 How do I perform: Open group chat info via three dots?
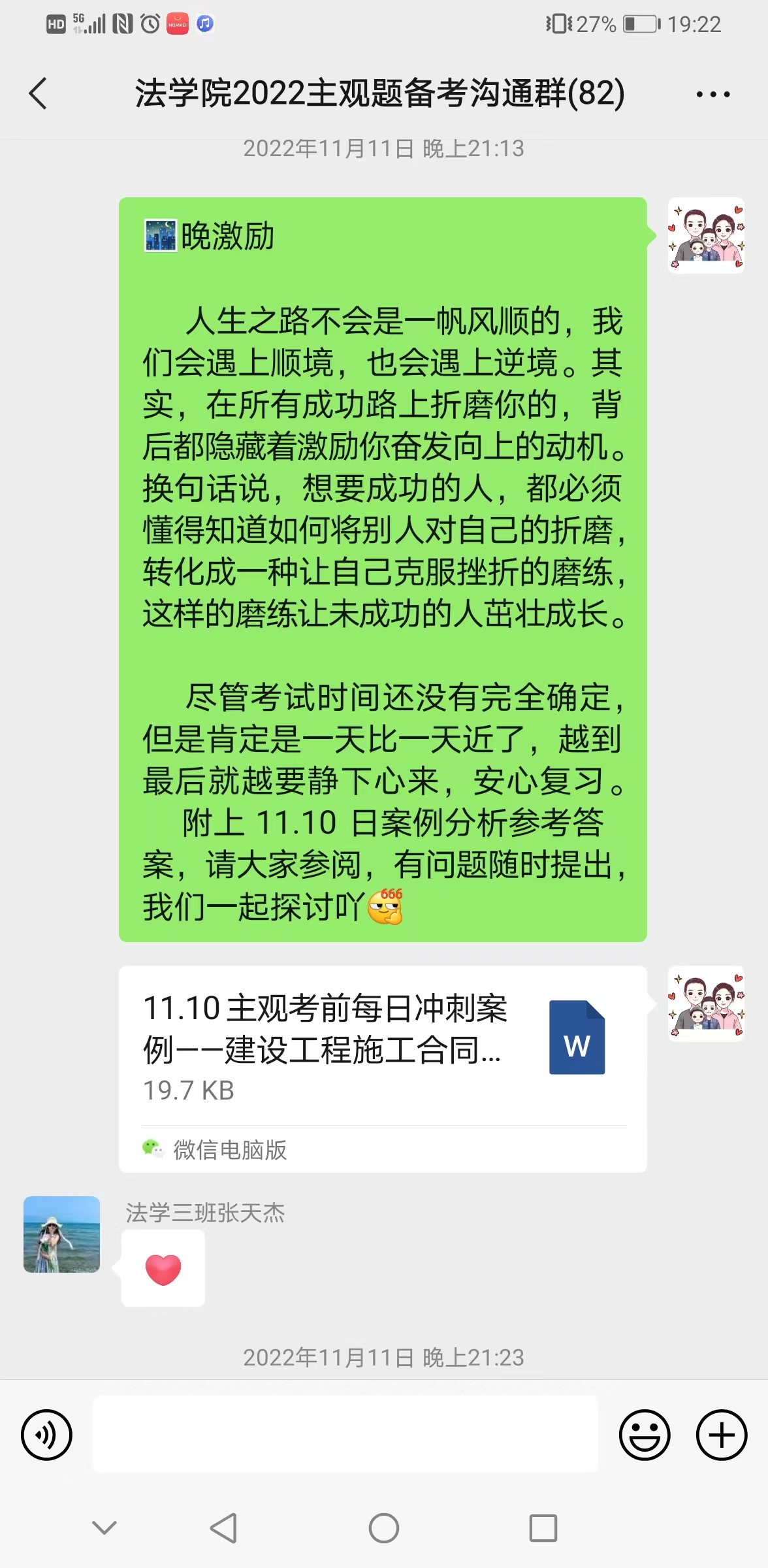coord(712,95)
